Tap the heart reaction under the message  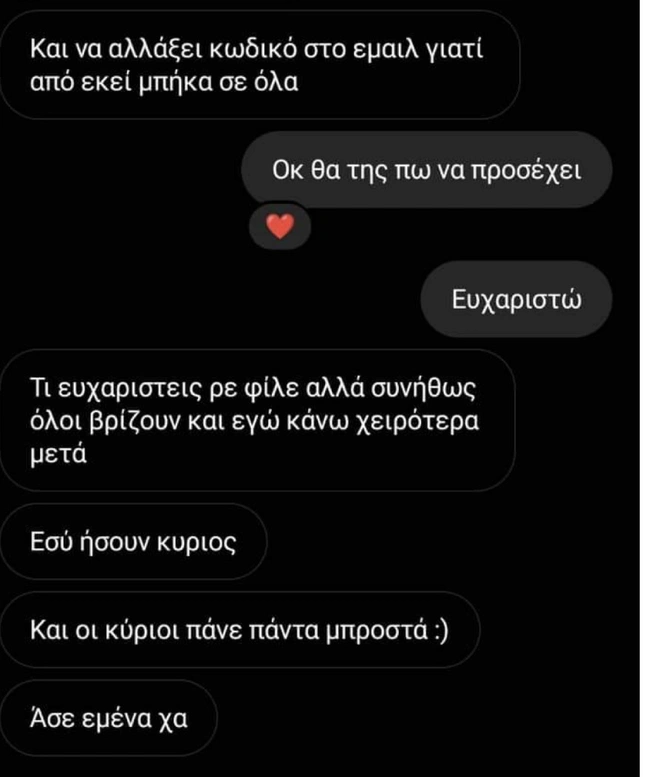click(x=281, y=228)
